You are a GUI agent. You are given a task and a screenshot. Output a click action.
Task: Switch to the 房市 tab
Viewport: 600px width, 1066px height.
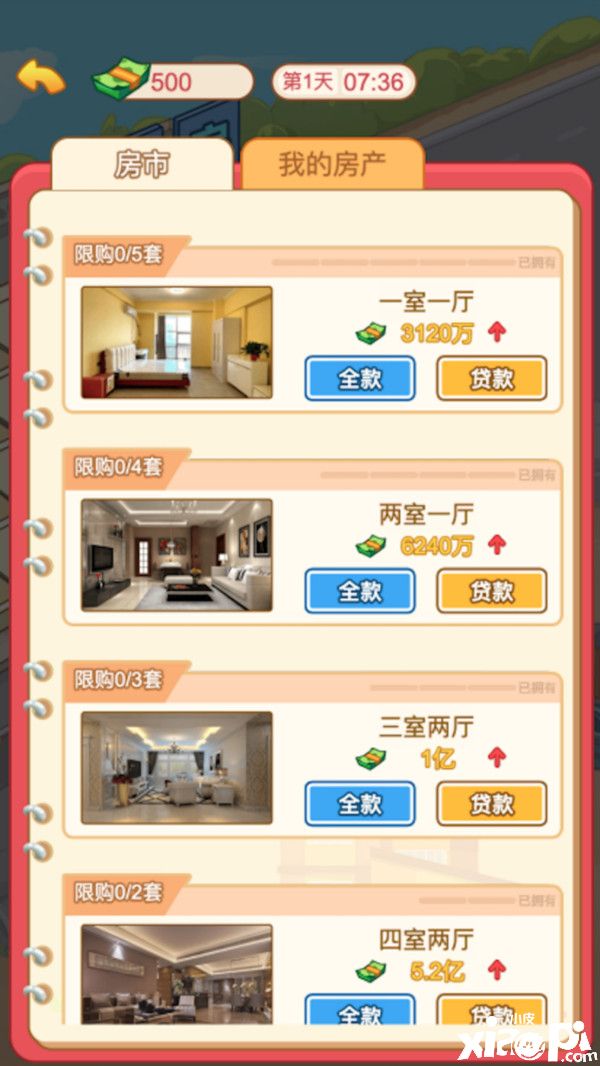point(141,165)
